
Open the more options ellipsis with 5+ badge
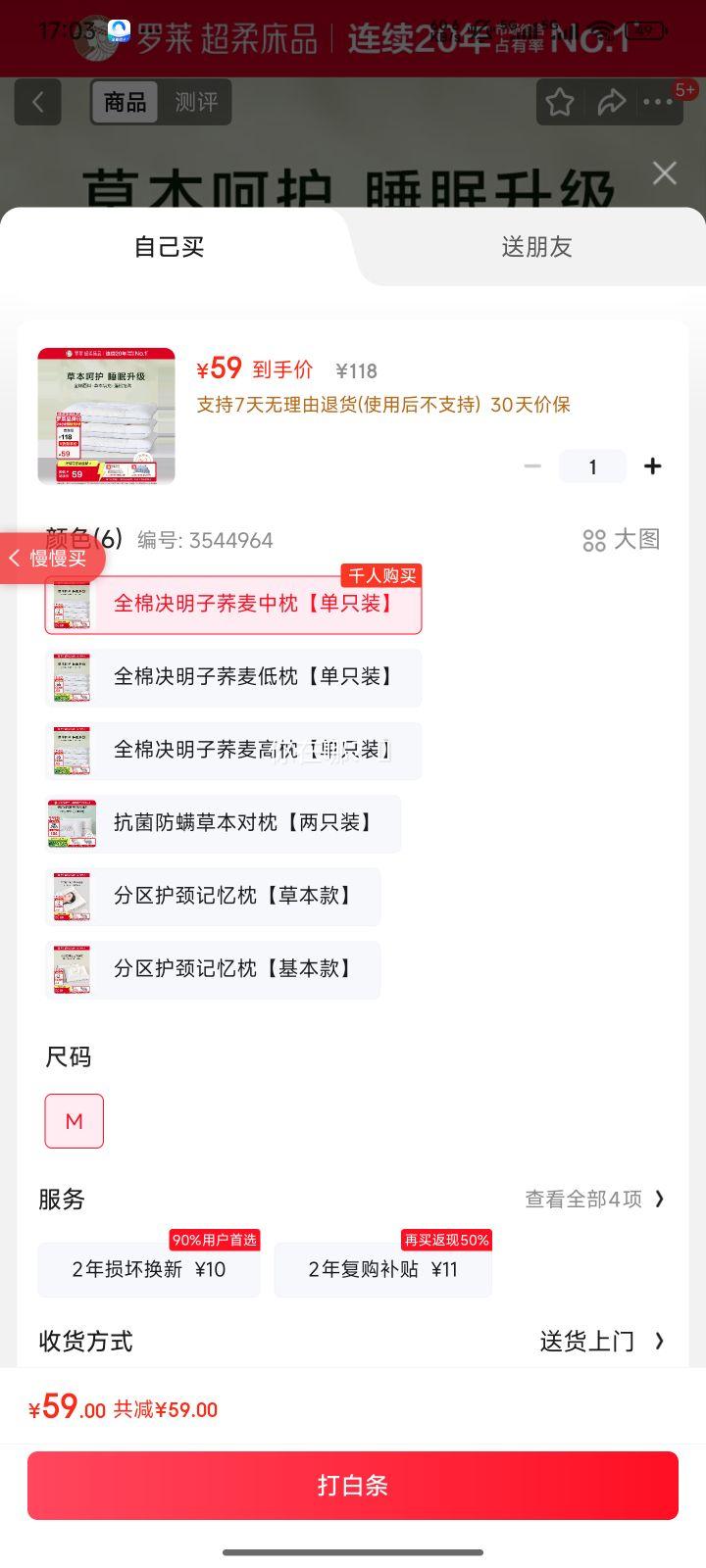point(659,102)
